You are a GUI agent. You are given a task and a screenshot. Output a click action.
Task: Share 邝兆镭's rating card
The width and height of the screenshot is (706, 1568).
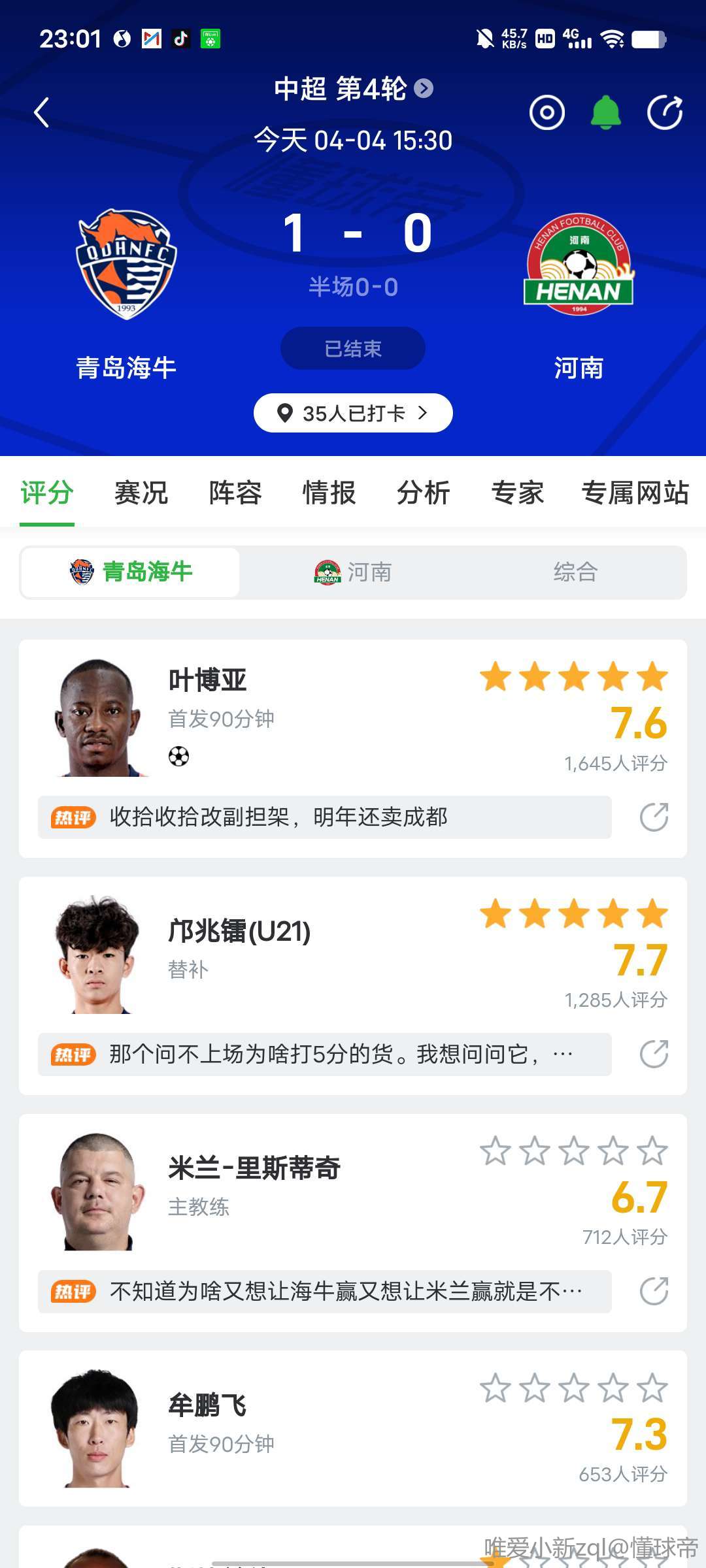tap(654, 1054)
